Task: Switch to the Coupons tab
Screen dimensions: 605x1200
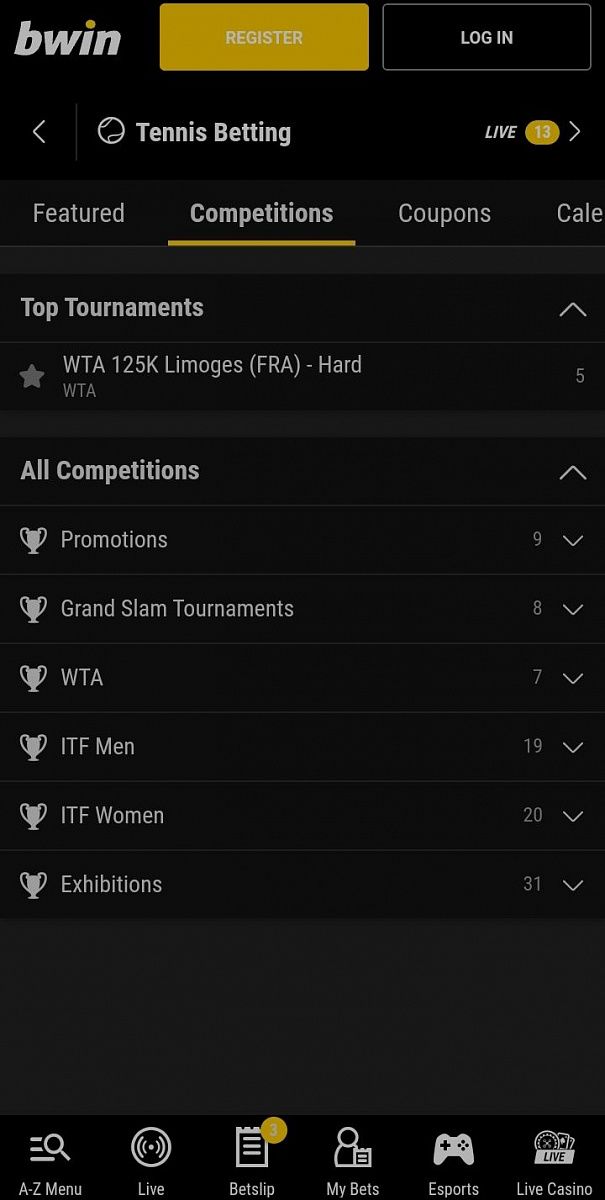Action: 444,213
